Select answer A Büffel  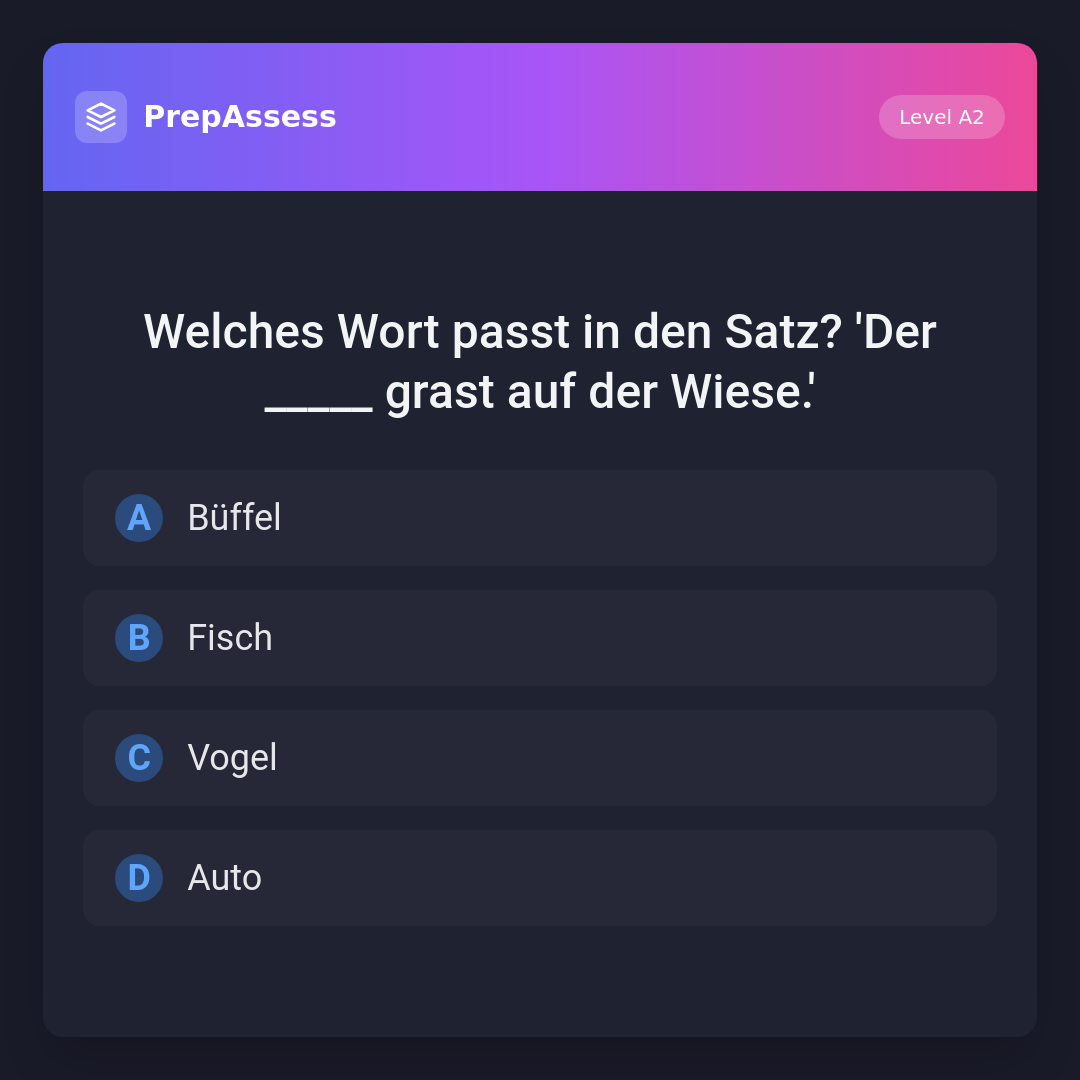point(539,518)
